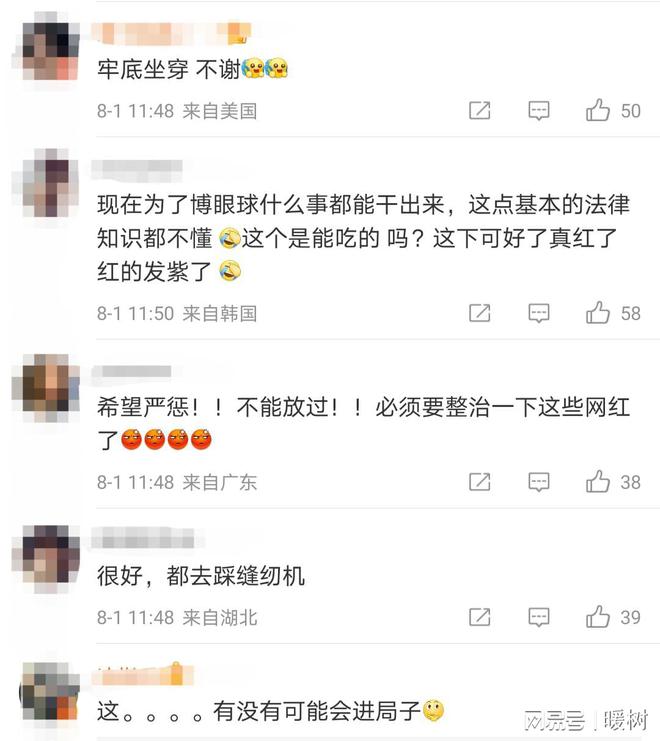Reply to the "希望严惩" comment

pyautogui.click(x=539, y=482)
